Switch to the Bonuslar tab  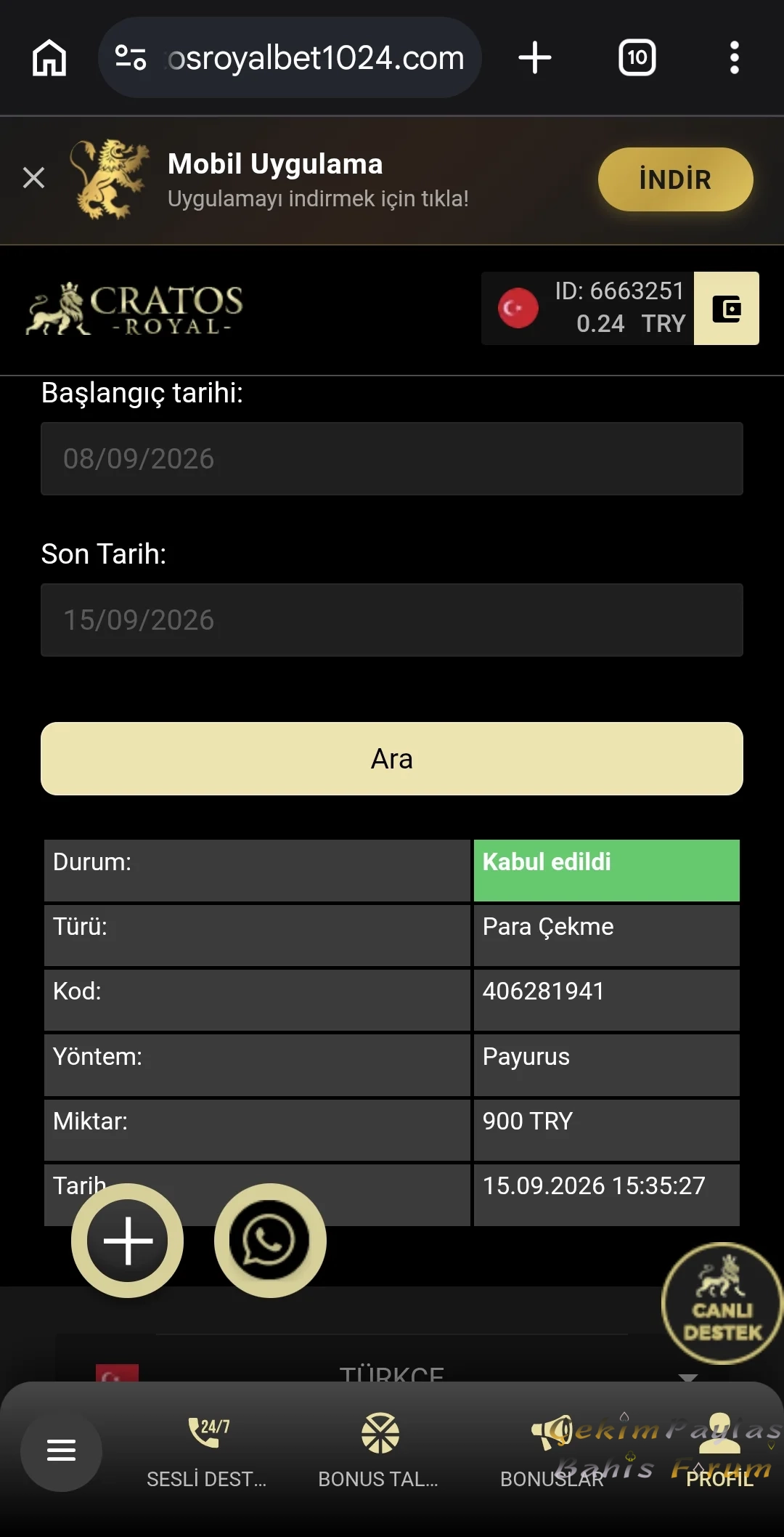click(552, 1450)
